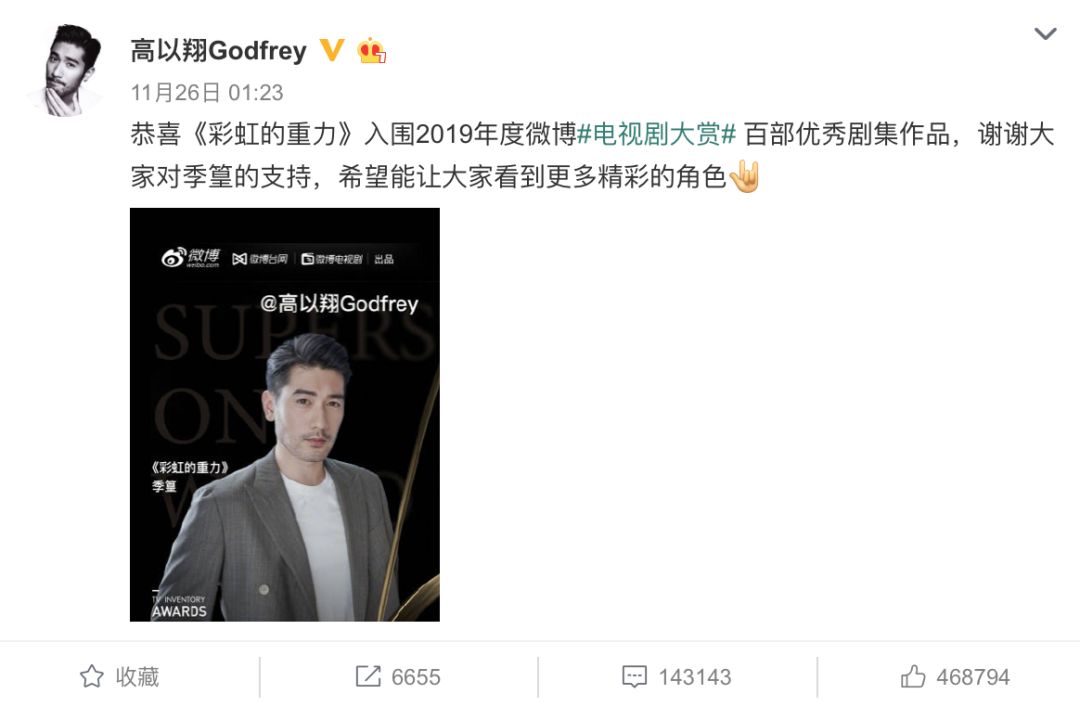1080x707 pixels.
Task: Open the #电视剧大赏# hashtag topic
Action: coord(656,134)
